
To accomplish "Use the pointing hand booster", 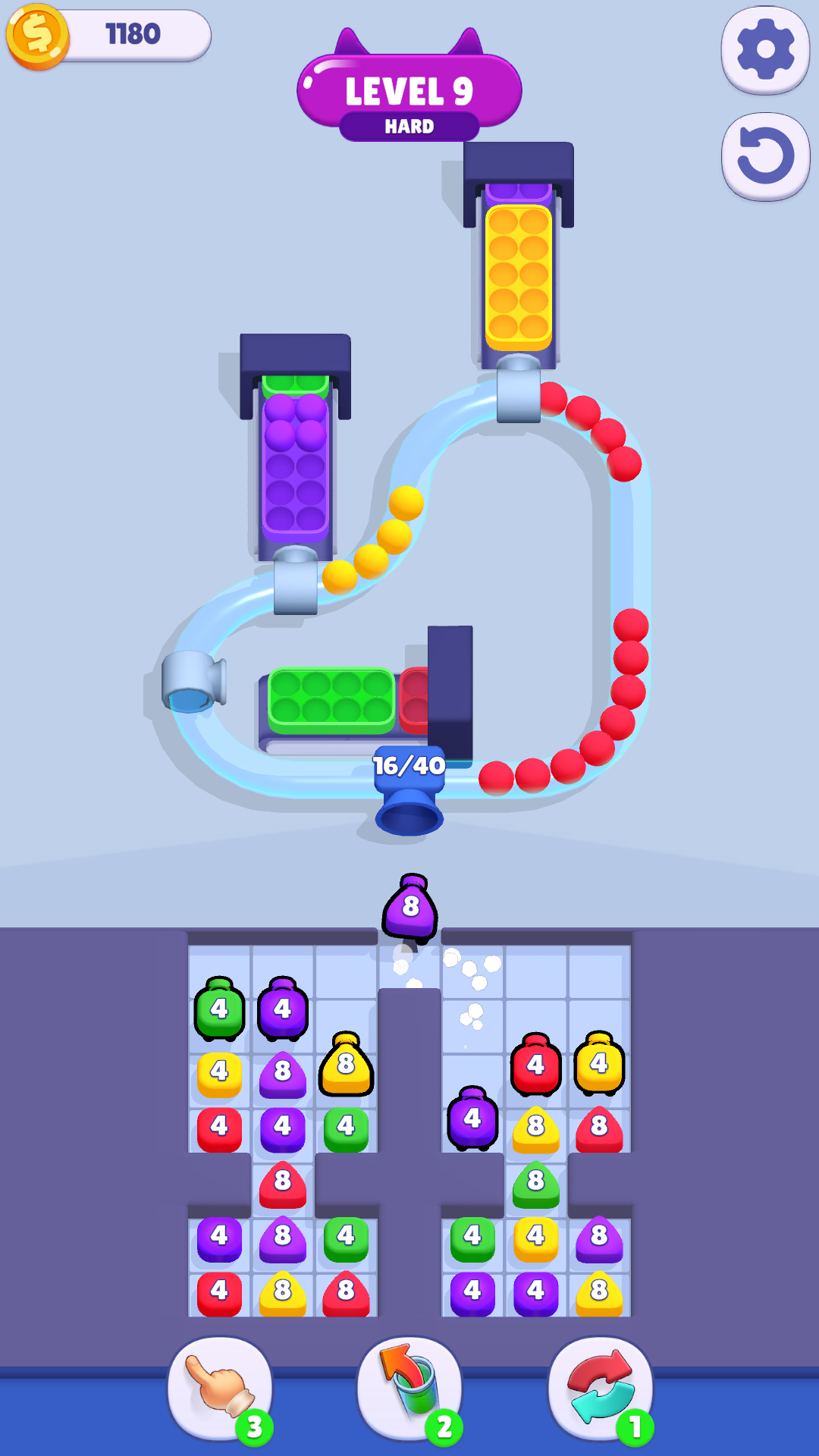I will (x=220, y=1389).
